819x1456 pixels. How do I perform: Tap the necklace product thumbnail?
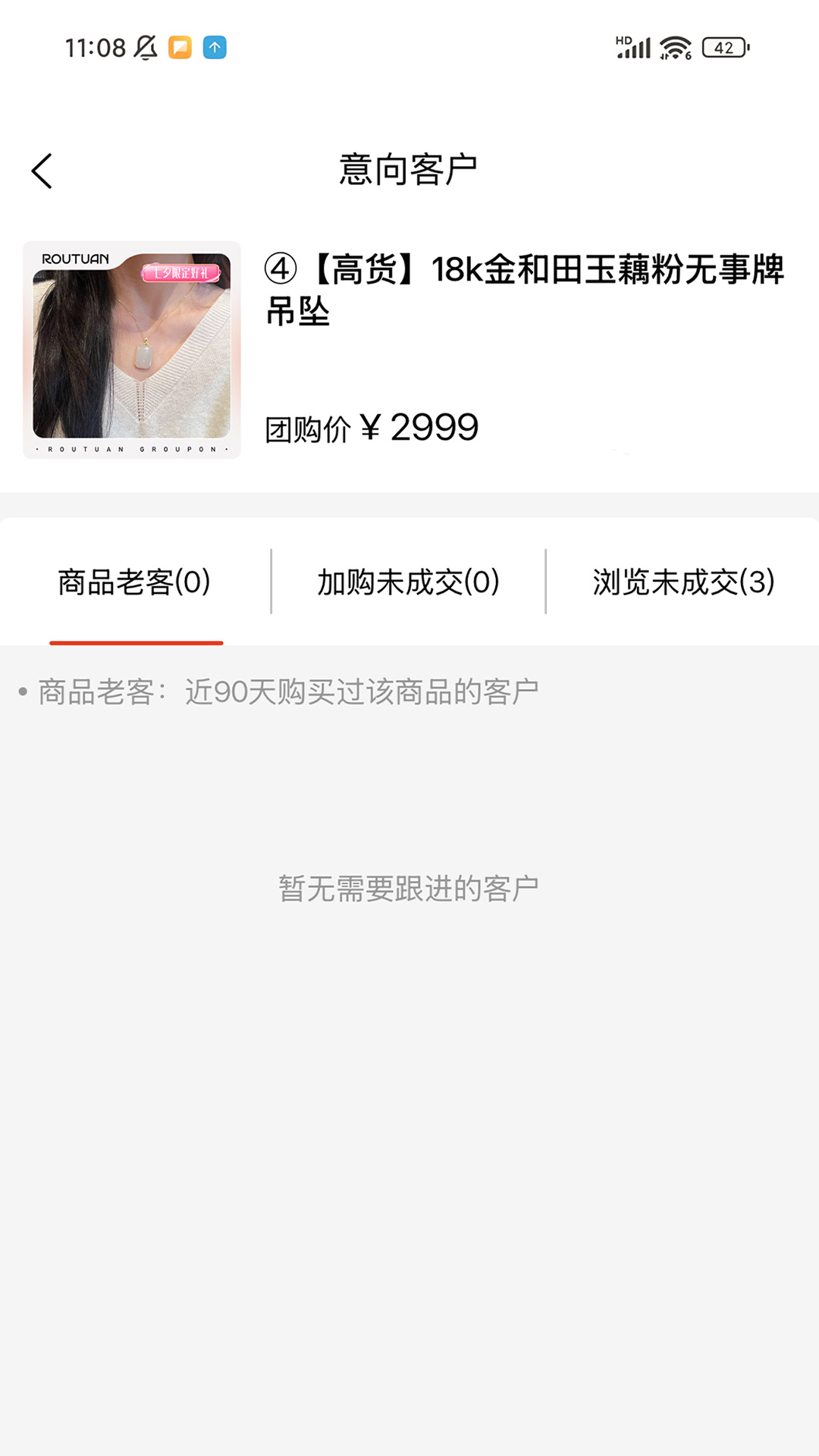(132, 347)
